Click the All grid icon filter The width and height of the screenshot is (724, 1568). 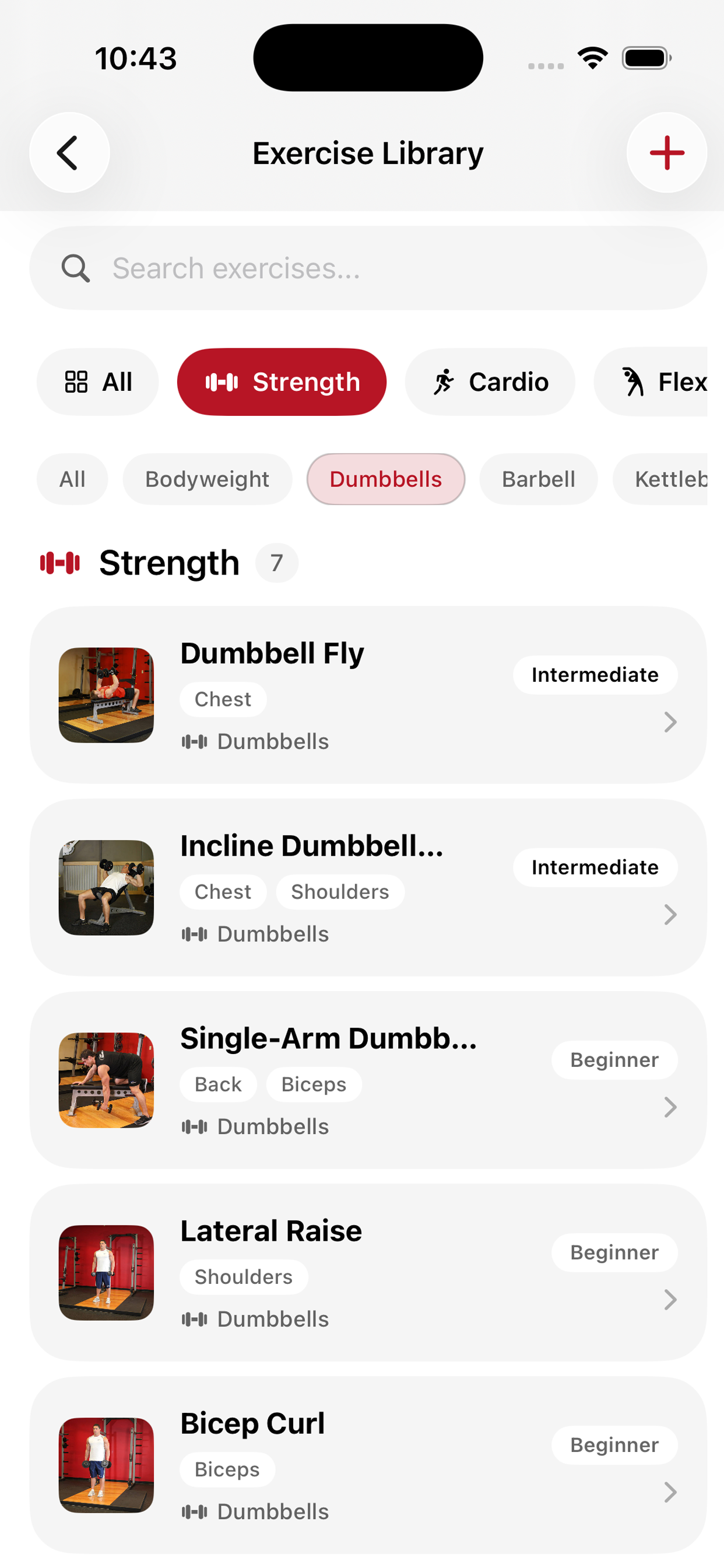[77, 381]
